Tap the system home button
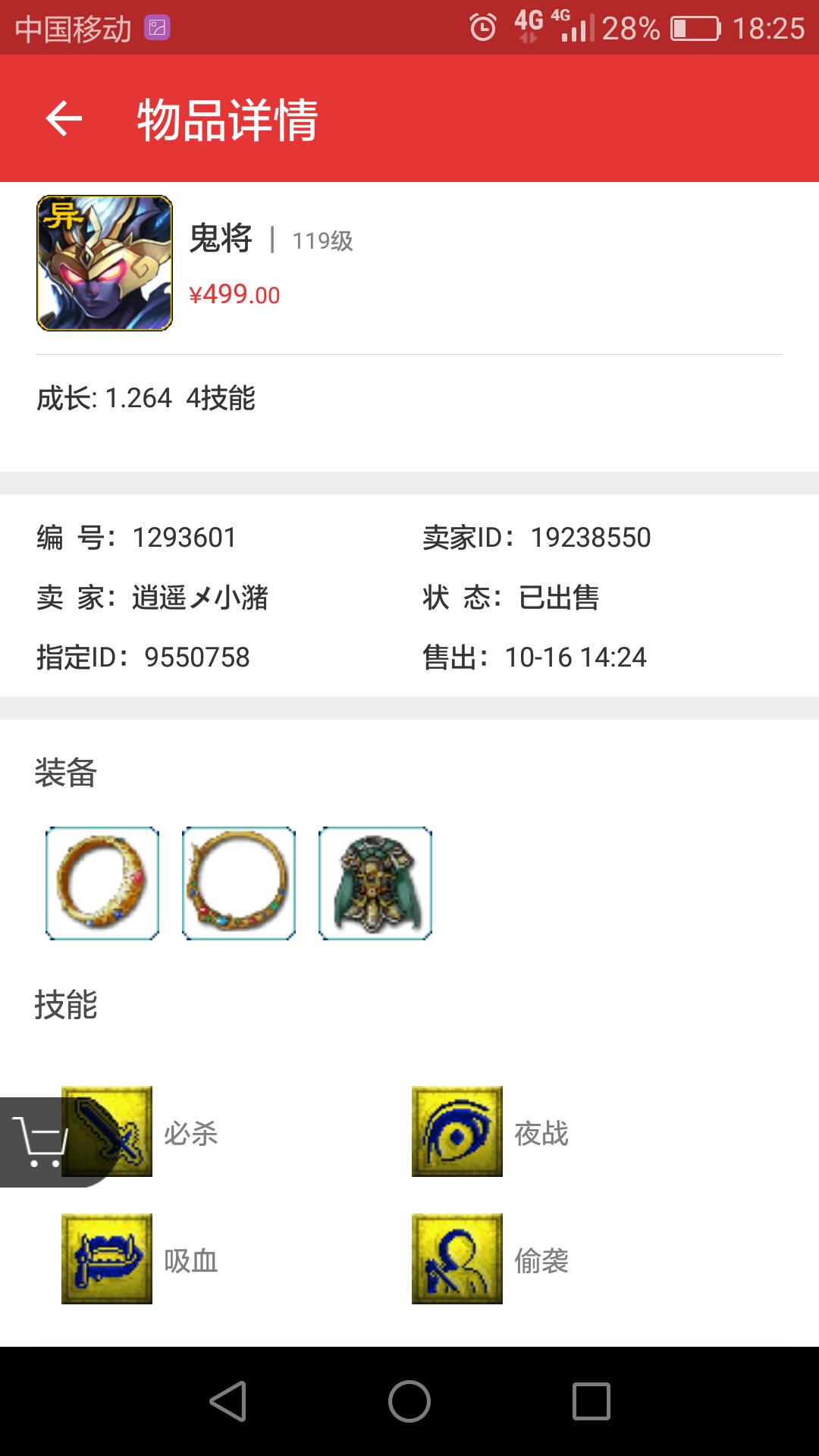Viewport: 819px width, 1456px height. 409,1401
